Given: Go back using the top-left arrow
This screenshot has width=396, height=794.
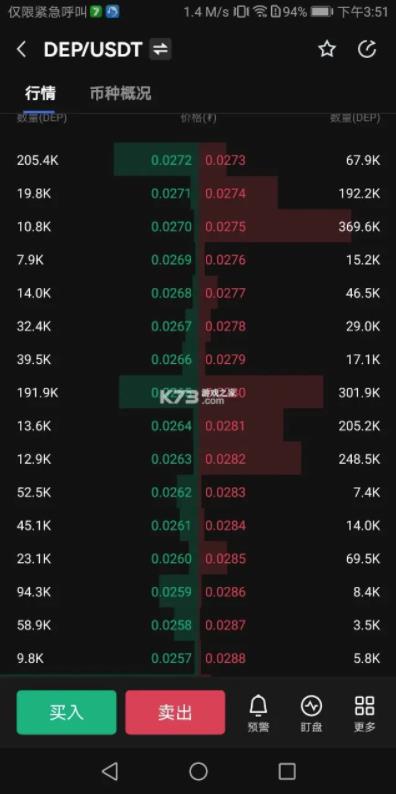Looking at the screenshot, I should (x=21, y=50).
